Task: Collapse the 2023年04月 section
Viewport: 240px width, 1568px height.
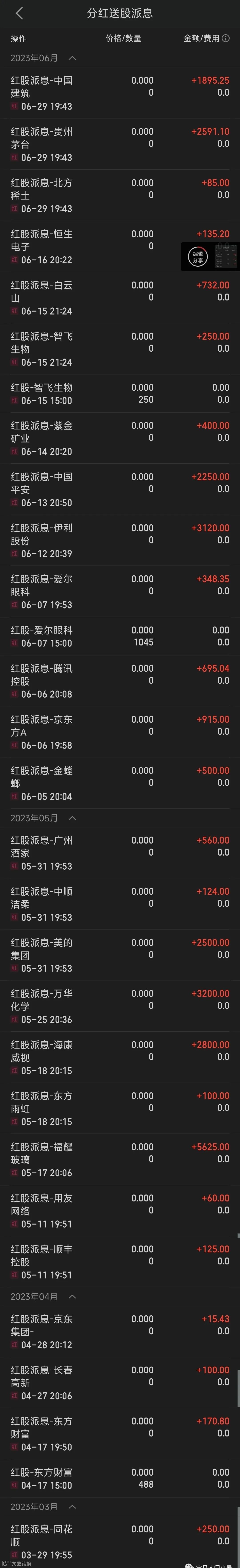Action: (x=72, y=1296)
